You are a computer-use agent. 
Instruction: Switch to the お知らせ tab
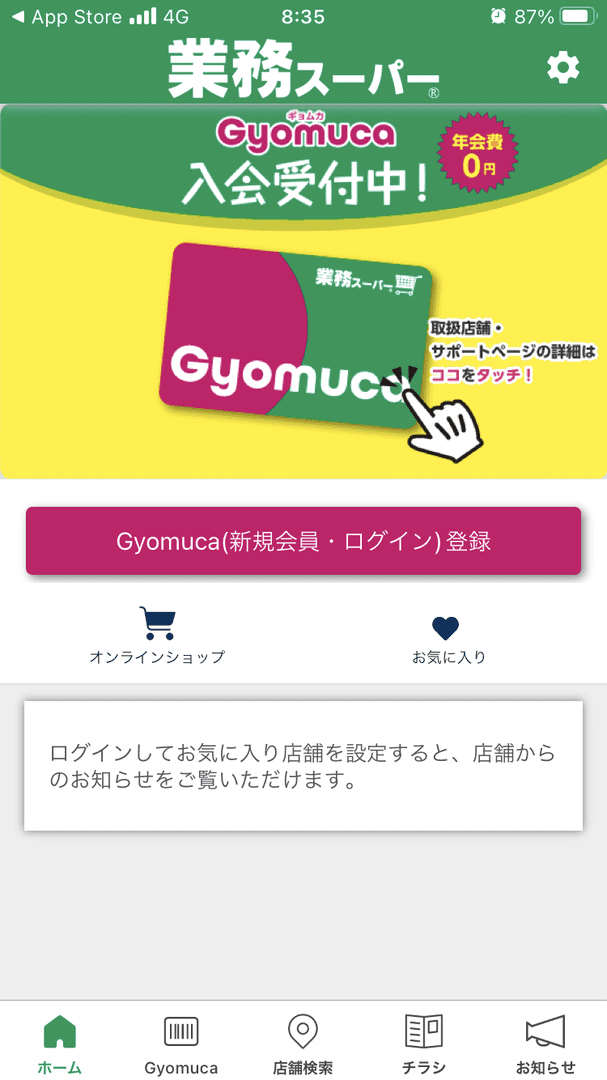(x=545, y=1043)
